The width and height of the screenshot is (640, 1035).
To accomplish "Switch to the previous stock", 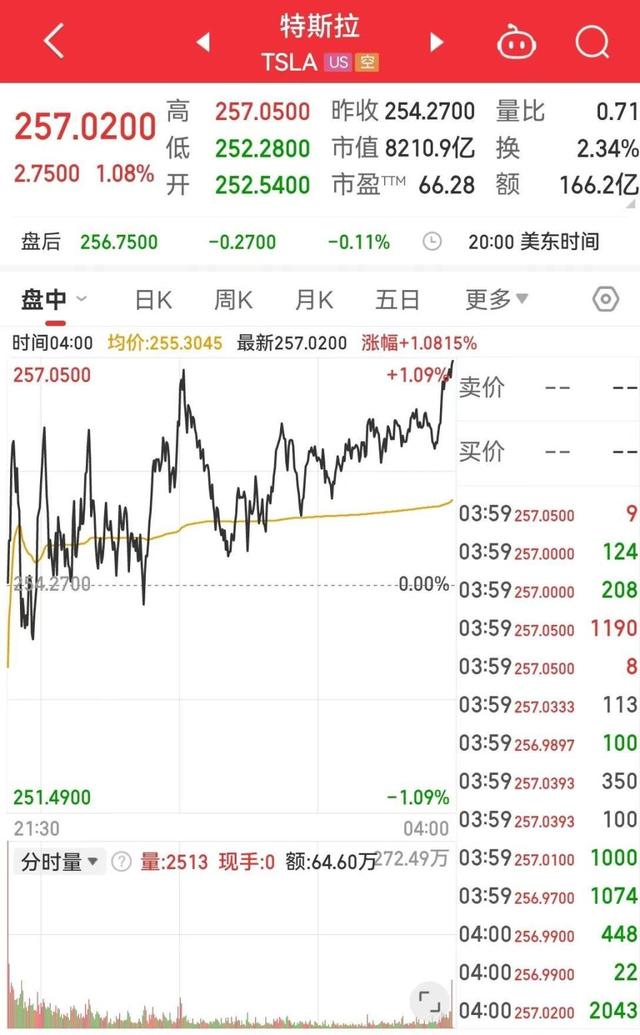I will pos(203,42).
